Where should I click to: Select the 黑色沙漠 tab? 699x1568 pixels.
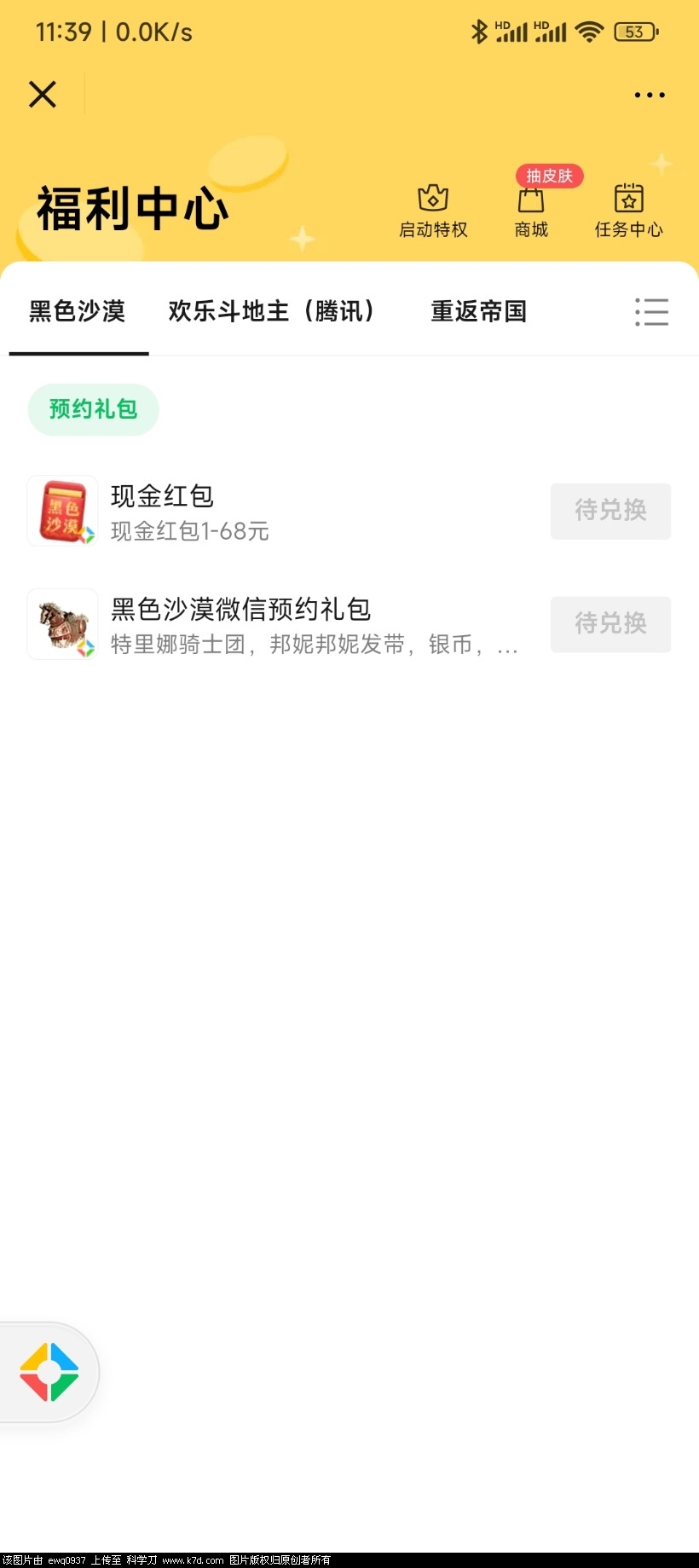point(78,312)
